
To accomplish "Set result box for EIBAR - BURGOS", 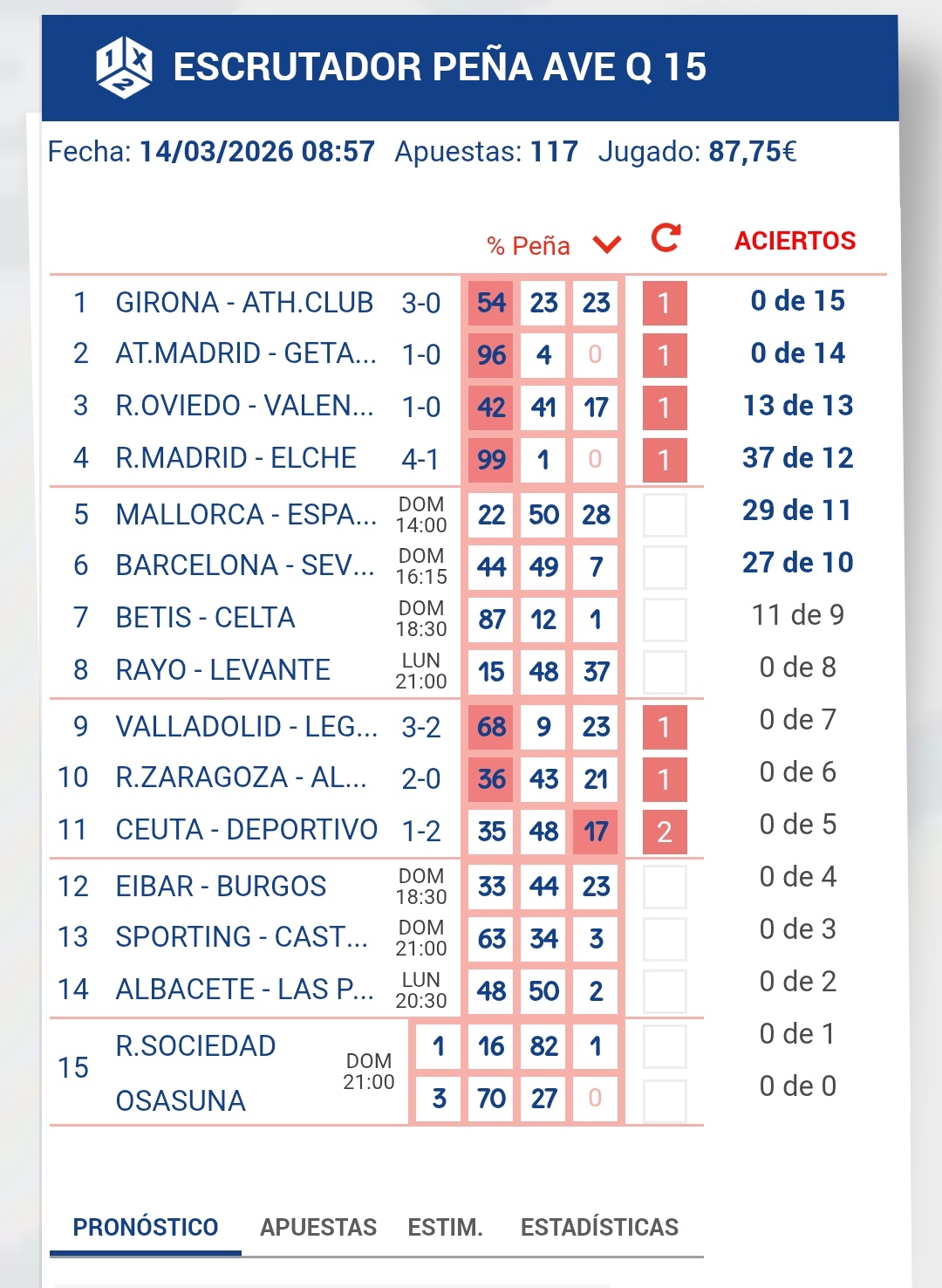I will click(x=665, y=887).
